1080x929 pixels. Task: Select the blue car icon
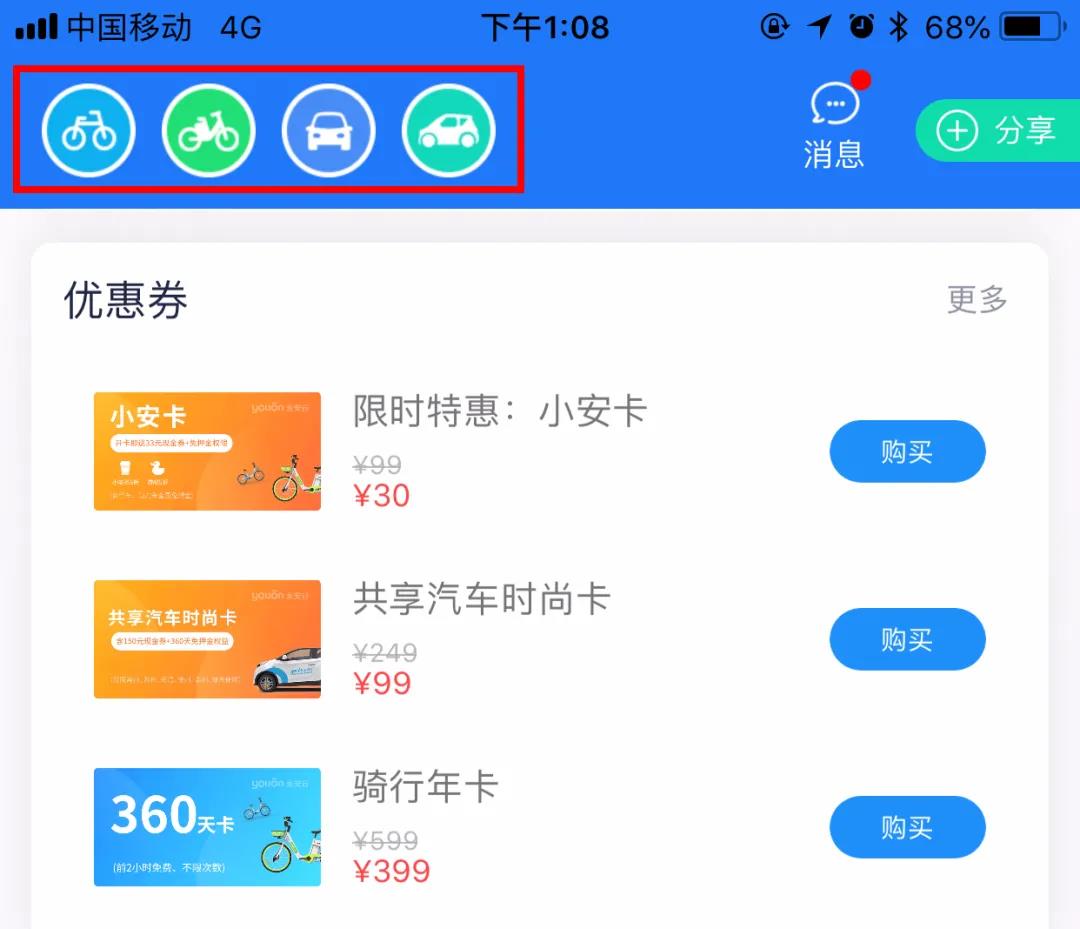(x=328, y=131)
